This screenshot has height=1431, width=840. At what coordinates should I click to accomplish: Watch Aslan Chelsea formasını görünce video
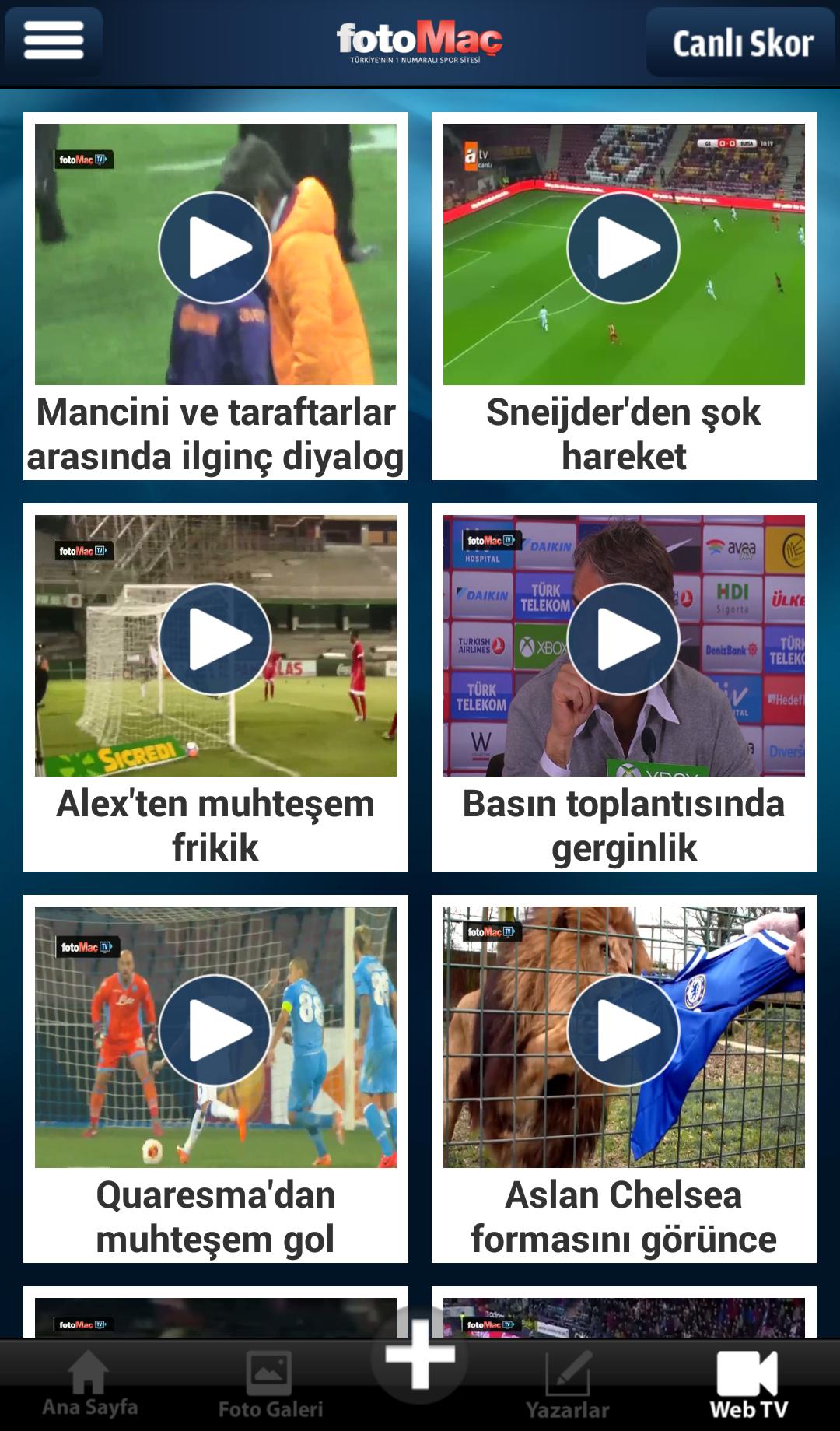623,1031
